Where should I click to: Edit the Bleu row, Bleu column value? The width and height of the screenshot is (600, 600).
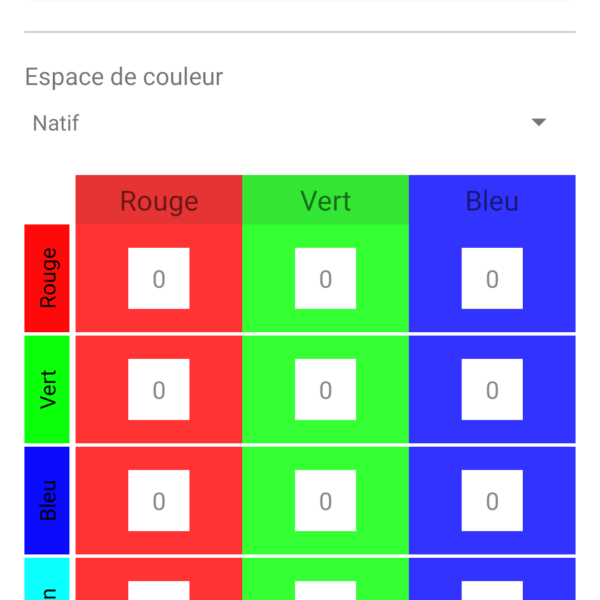click(492, 500)
